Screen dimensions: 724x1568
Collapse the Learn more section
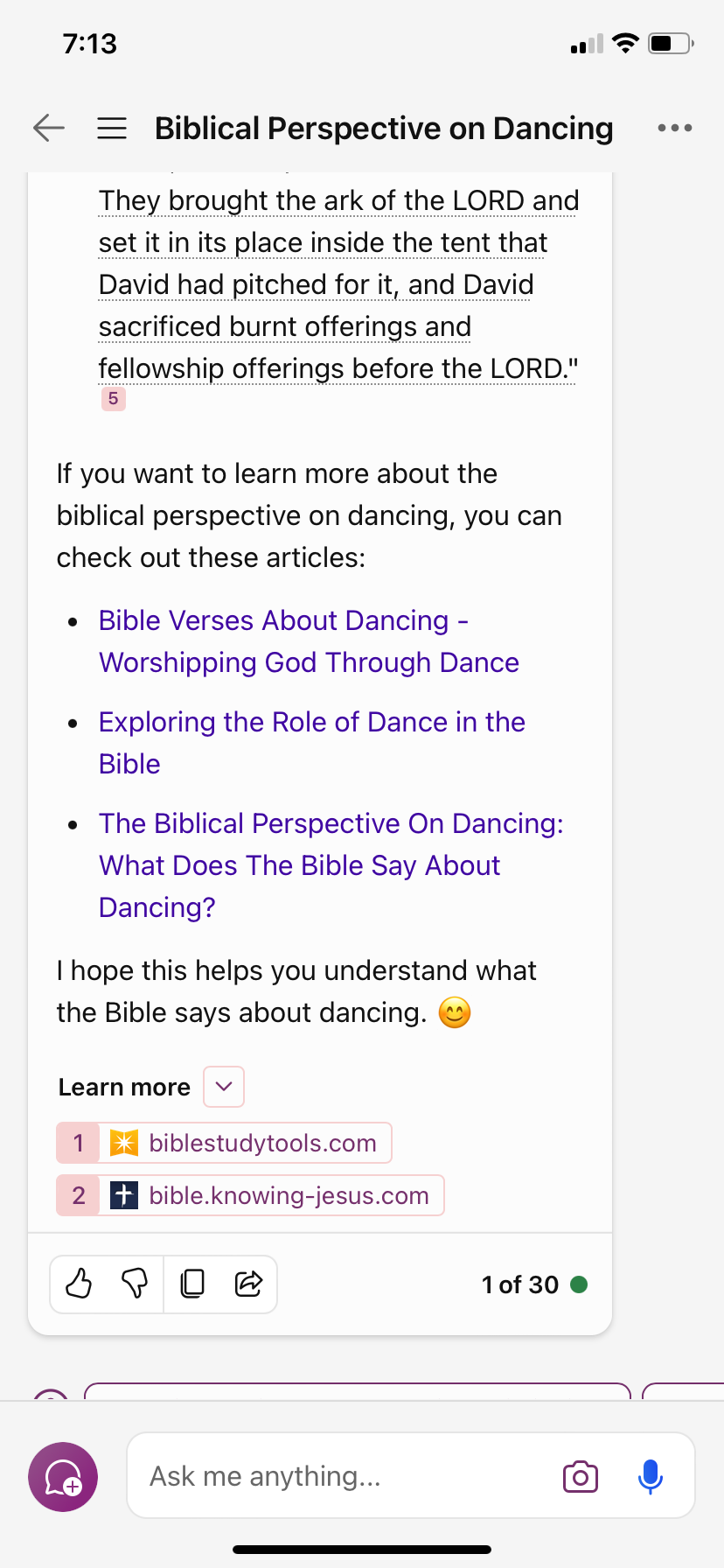coord(224,1087)
